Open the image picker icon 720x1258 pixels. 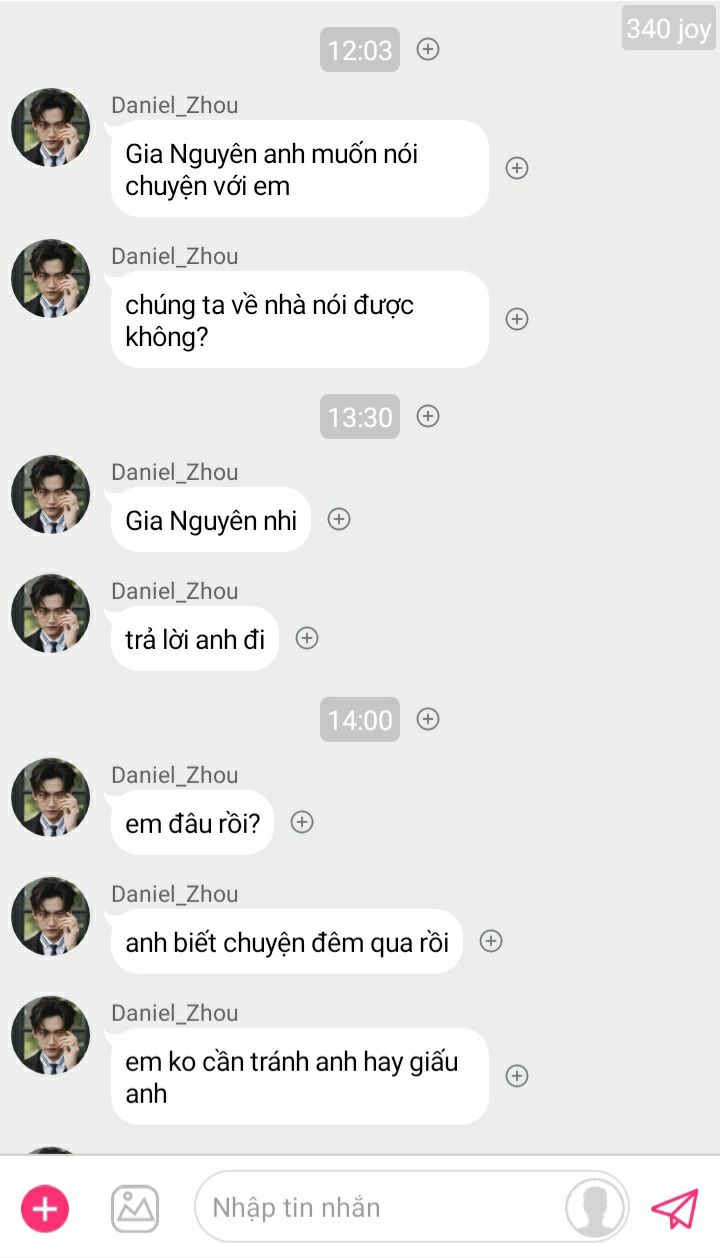click(135, 1209)
